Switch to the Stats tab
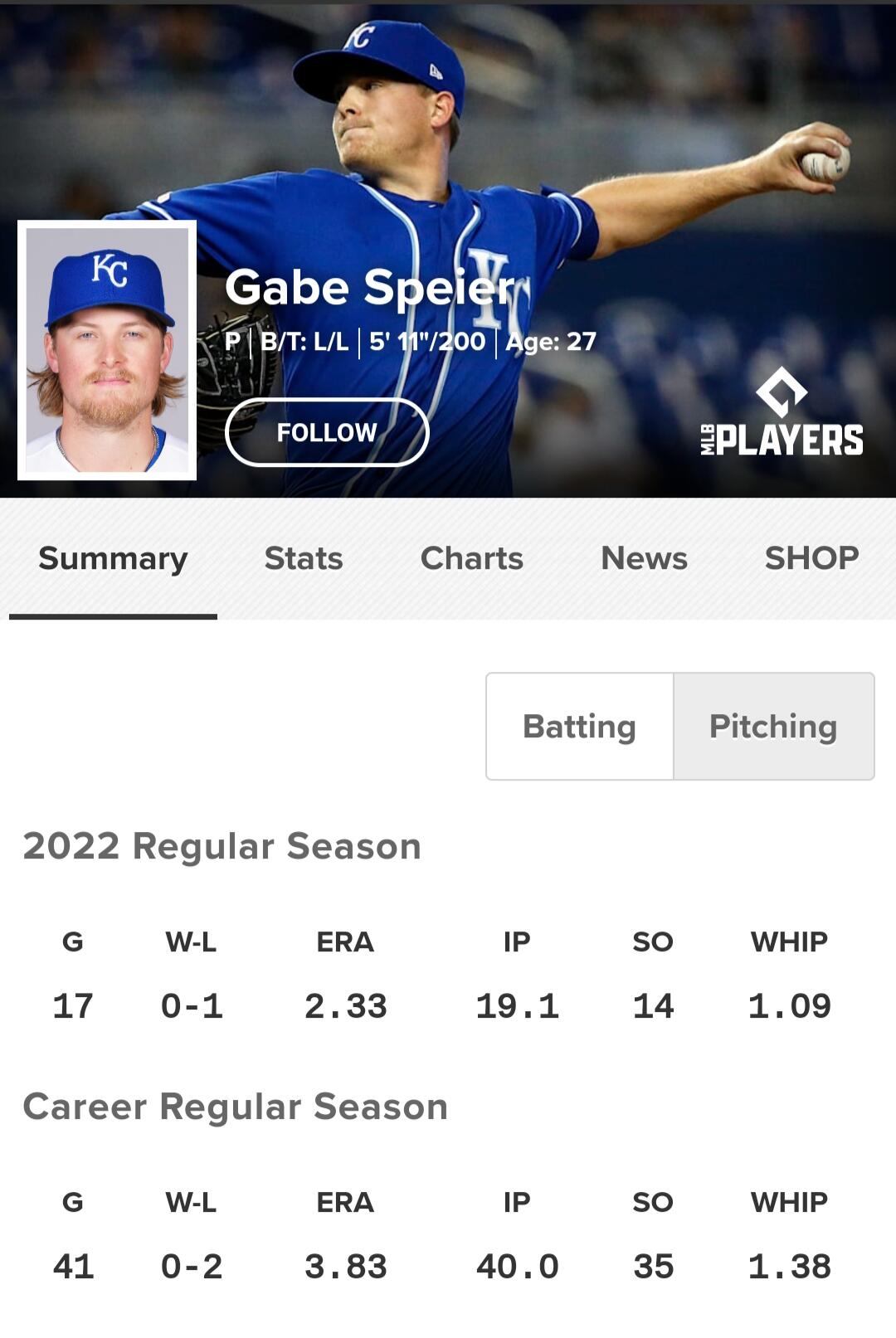896x1338 pixels. (304, 558)
